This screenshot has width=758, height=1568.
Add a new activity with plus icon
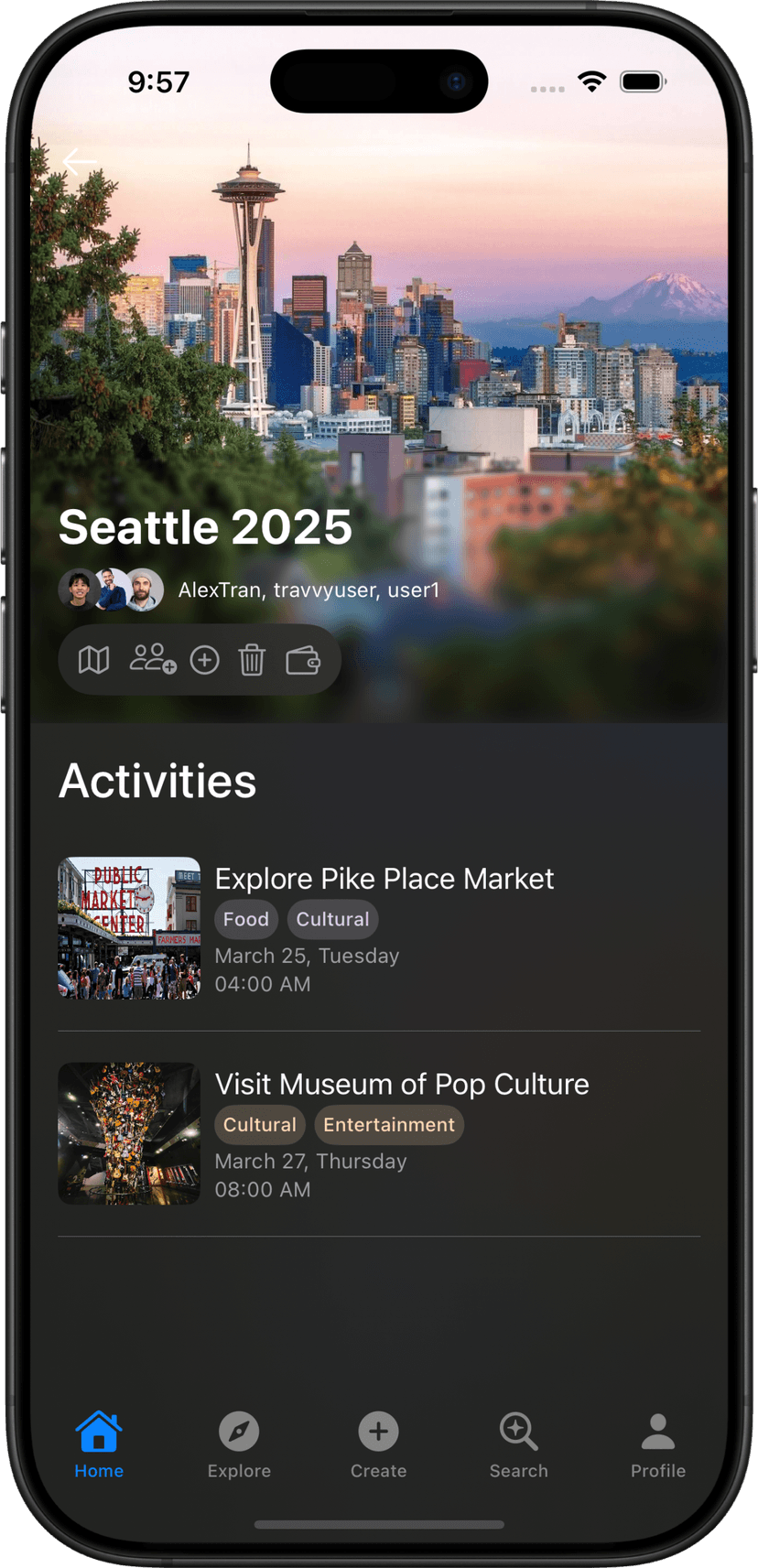[x=204, y=660]
